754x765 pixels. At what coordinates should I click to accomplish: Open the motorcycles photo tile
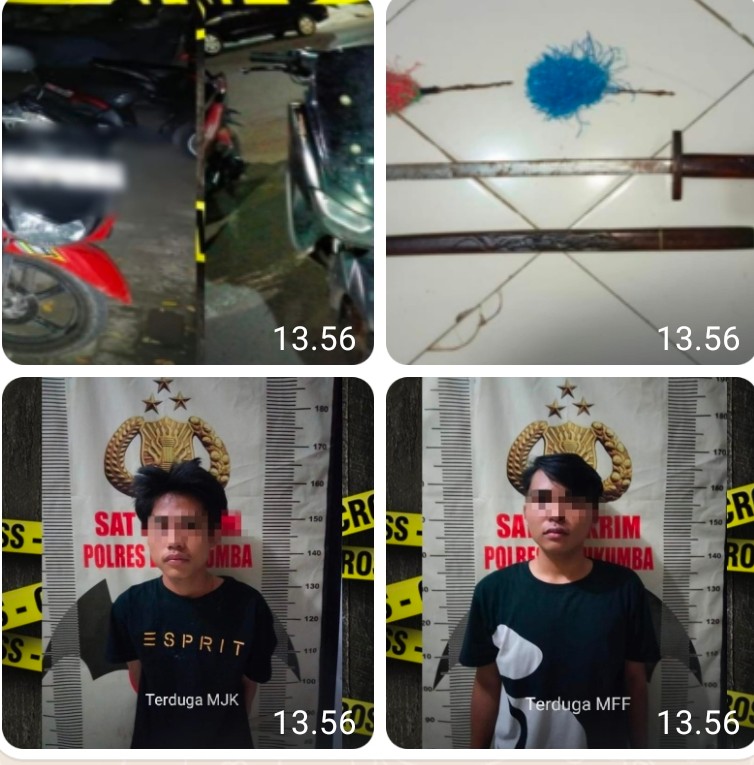187,180
